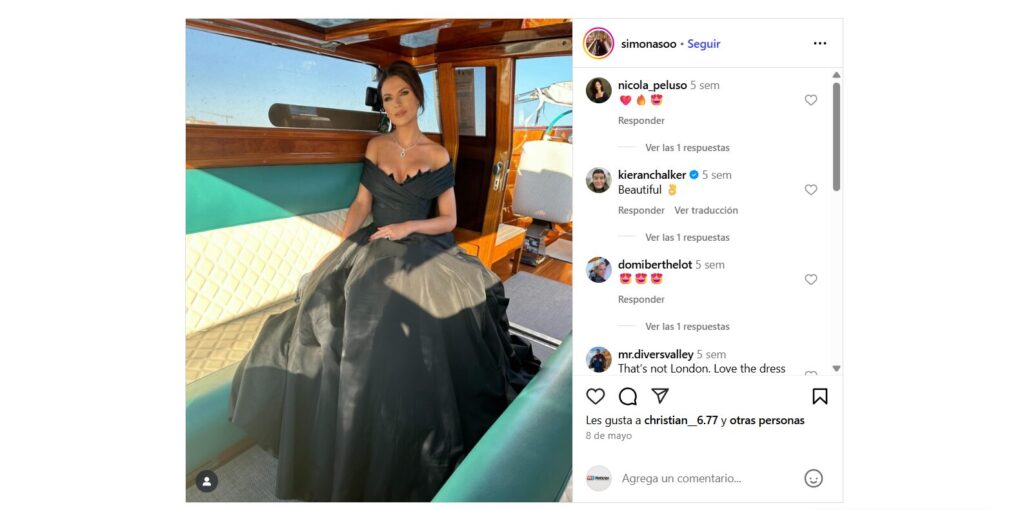
Task: Reply to domiberthelot's comment
Action: (x=641, y=300)
